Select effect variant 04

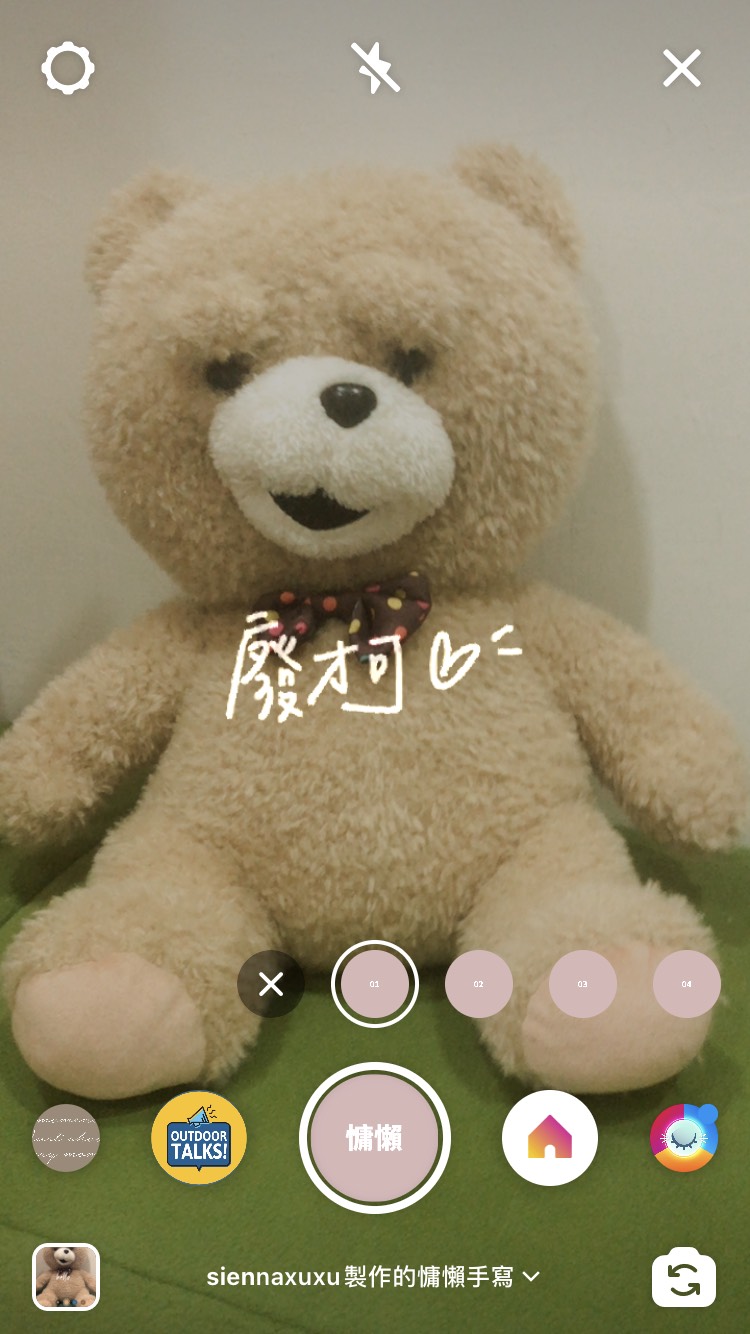pos(687,984)
